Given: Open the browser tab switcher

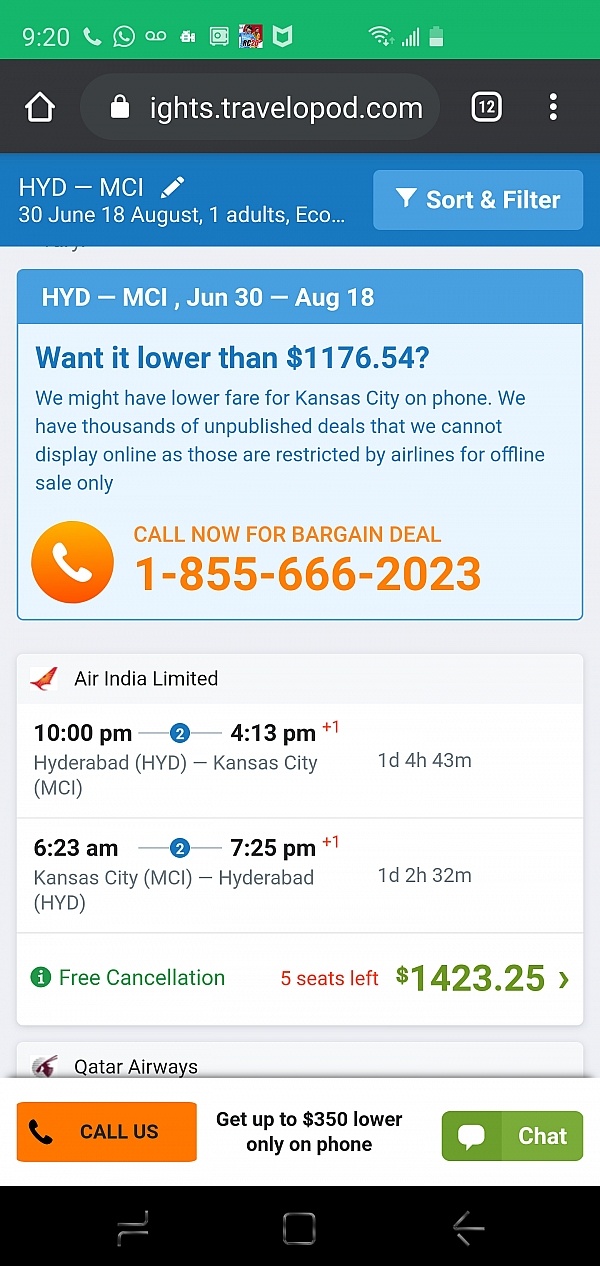Looking at the screenshot, I should 486,107.
